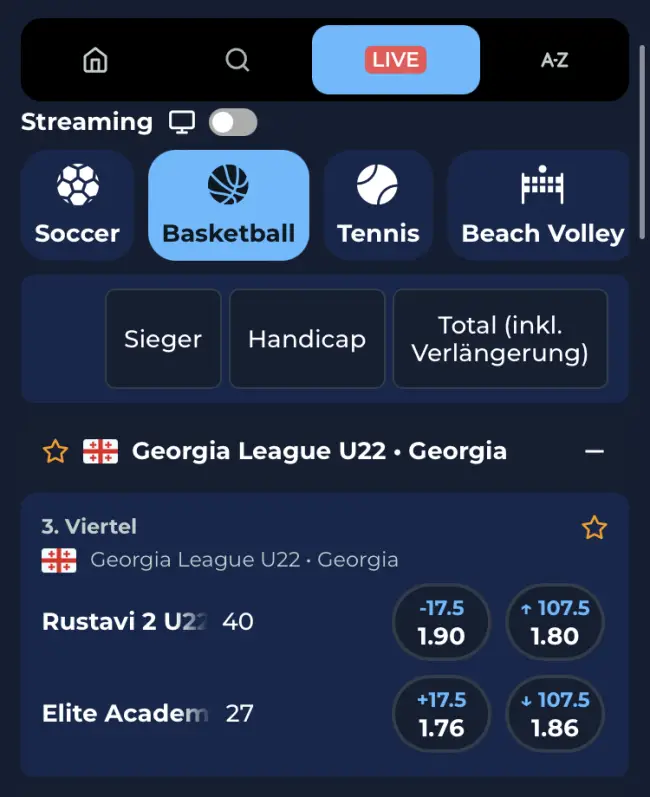Screen dimensions: 650x797
Task: Favorite the Georgia League U22 header star
Action: [55, 451]
